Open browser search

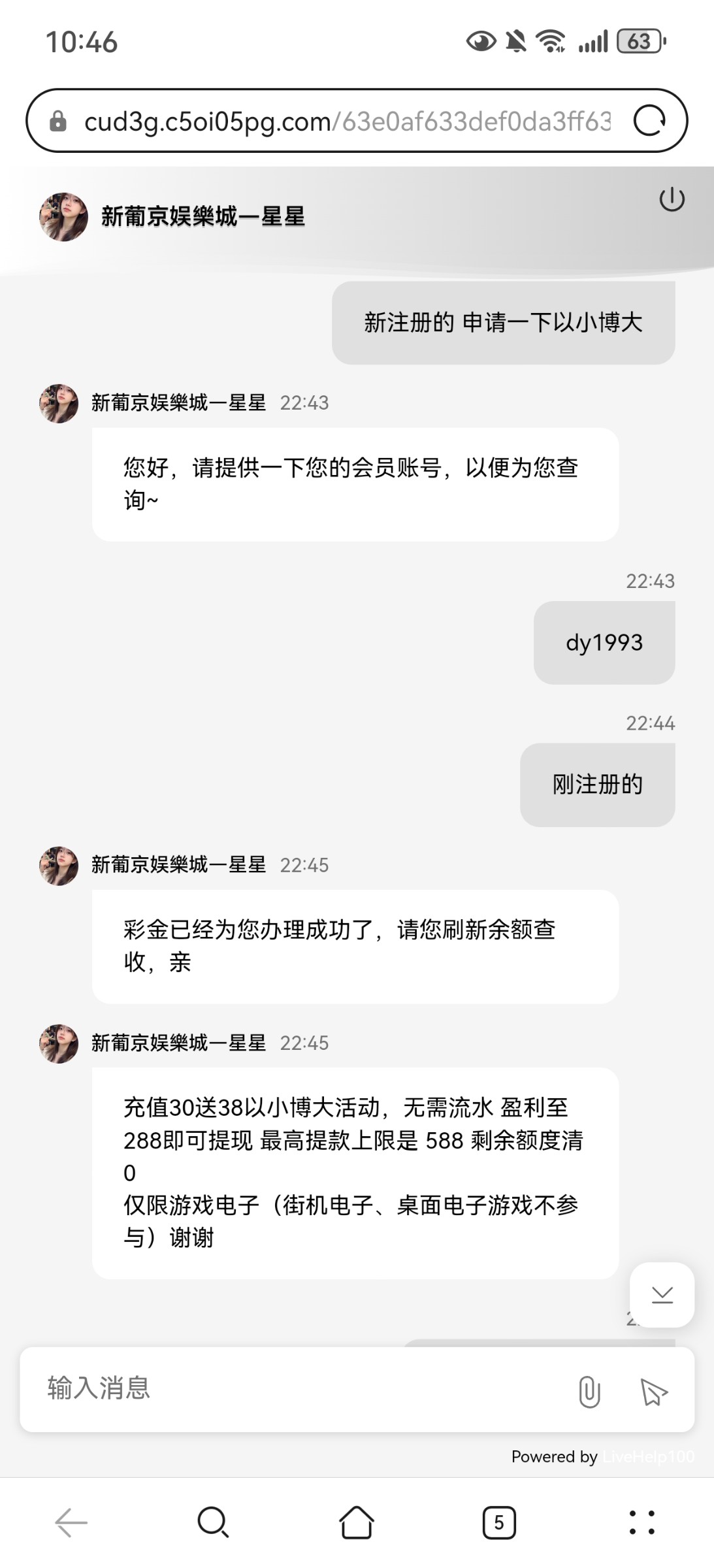click(213, 1522)
